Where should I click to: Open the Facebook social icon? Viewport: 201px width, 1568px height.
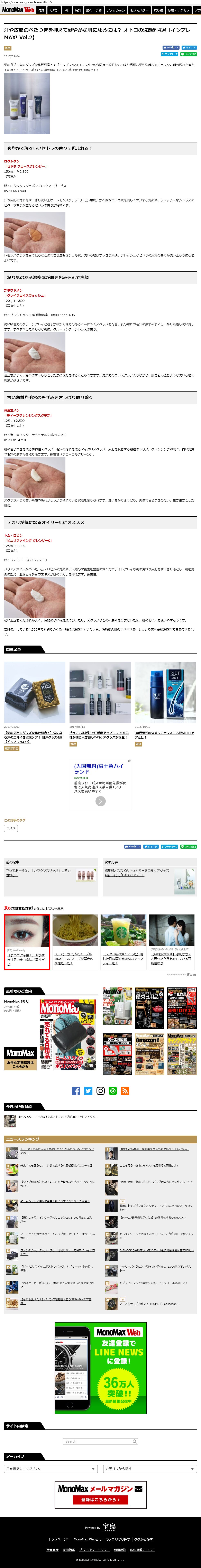coord(76,1091)
